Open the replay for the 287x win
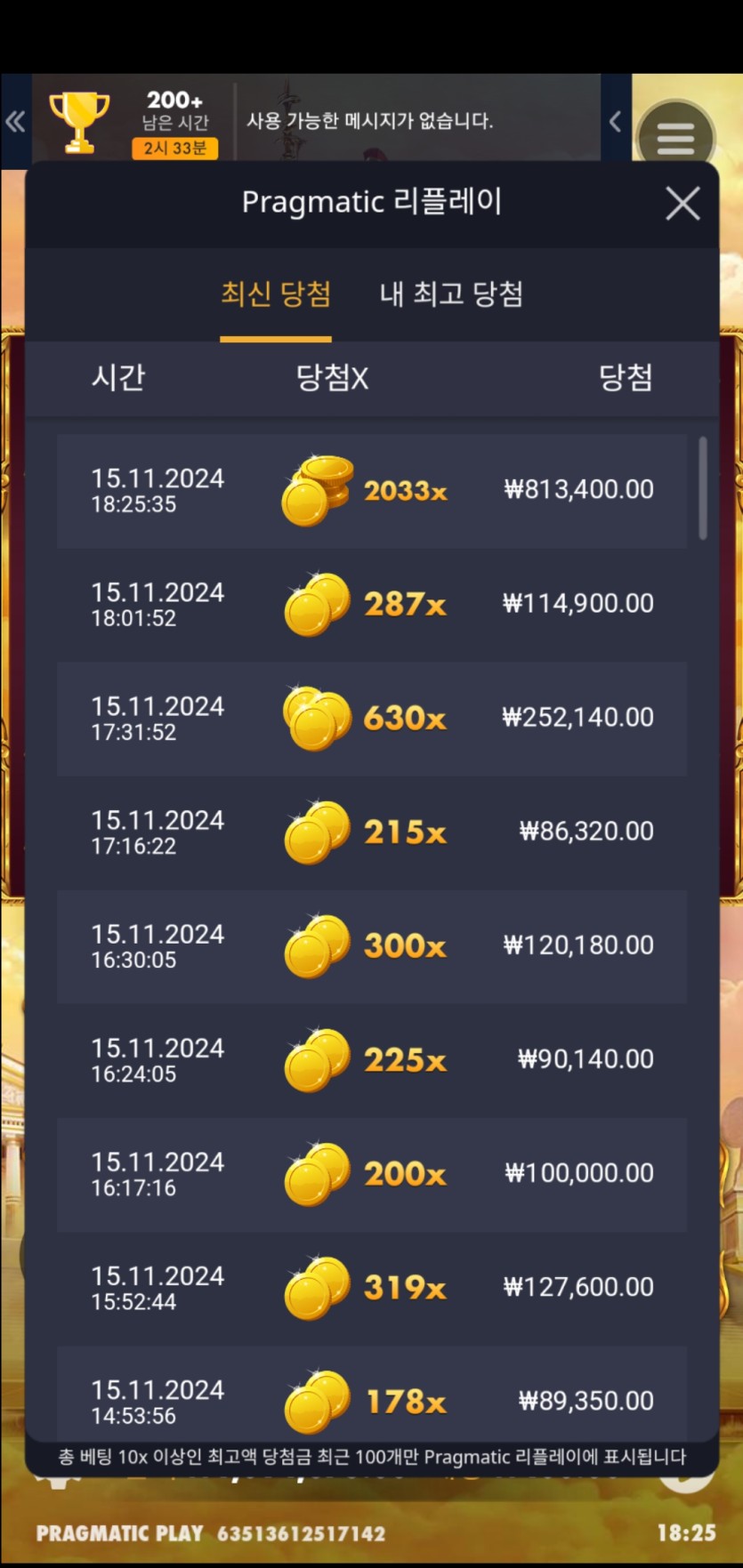Image resolution: width=743 pixels, height=1568 pixels. (371, 605)
